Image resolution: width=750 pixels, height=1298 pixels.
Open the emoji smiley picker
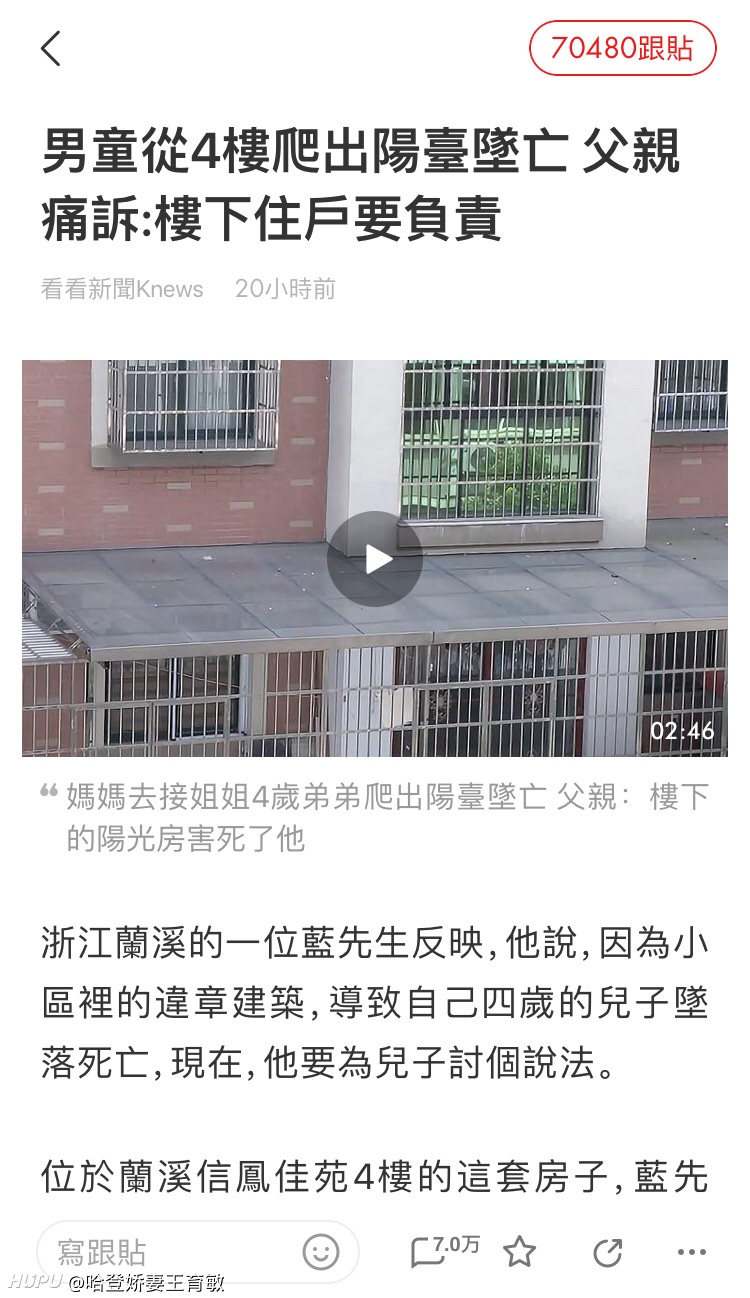(x=320, y=1251)
